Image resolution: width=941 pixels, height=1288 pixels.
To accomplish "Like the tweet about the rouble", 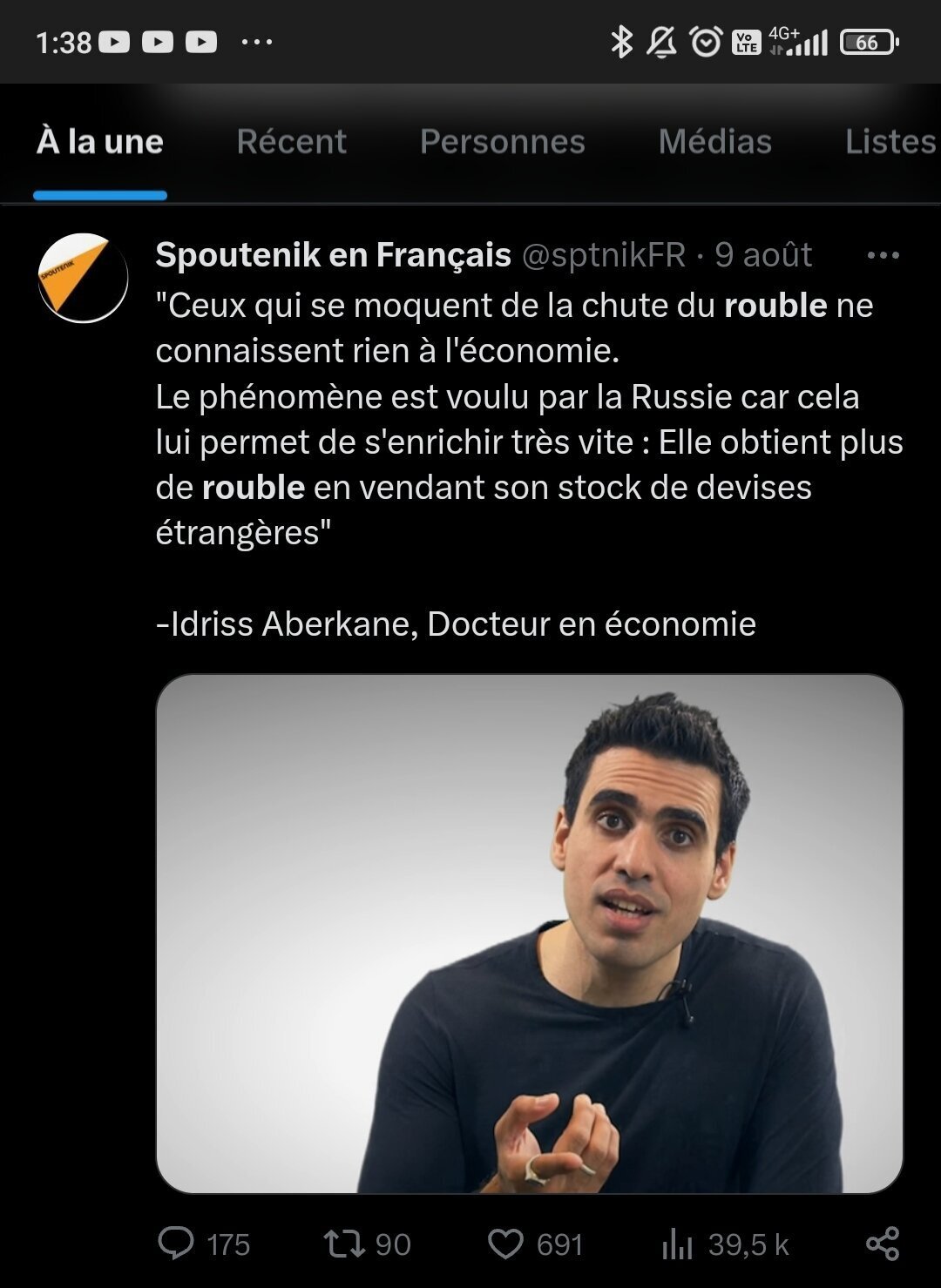I will (505, 1244).
